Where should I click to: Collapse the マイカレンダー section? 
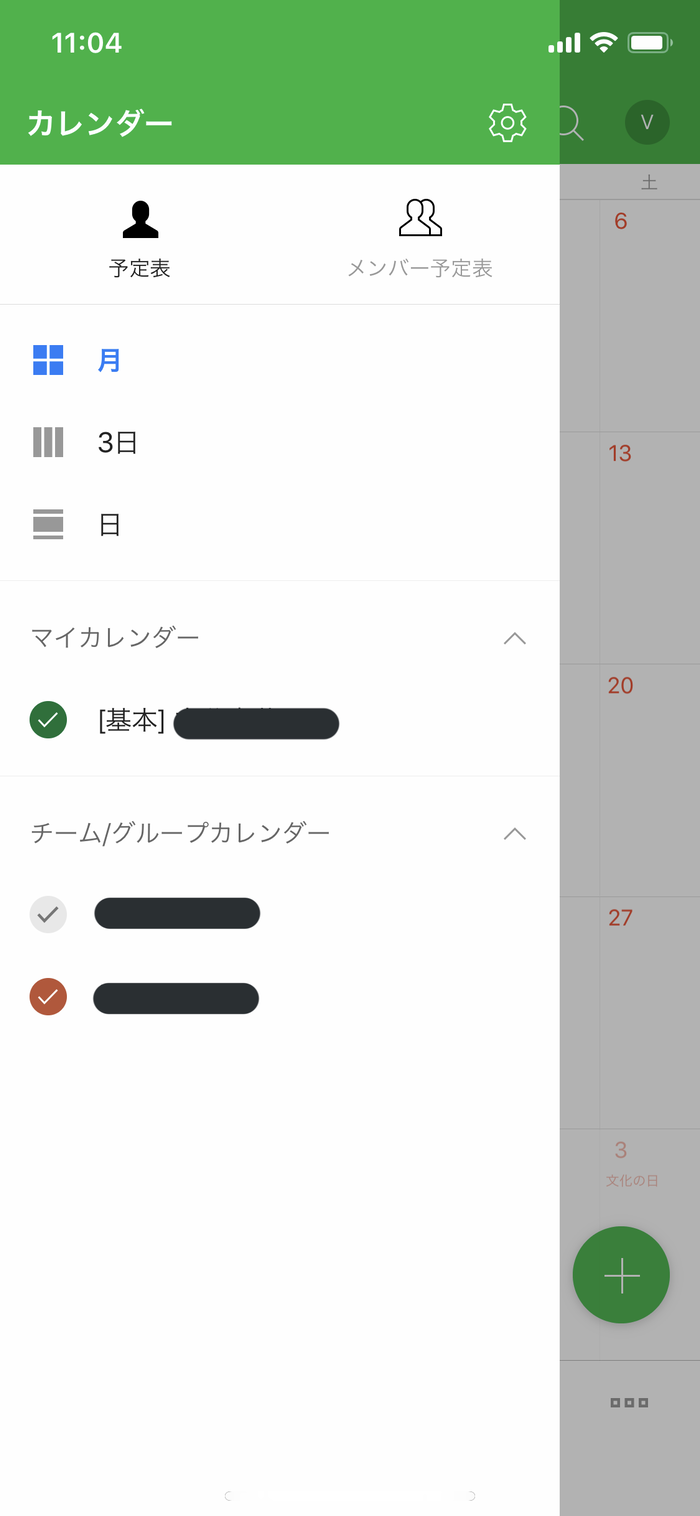(x=514, y=638)
